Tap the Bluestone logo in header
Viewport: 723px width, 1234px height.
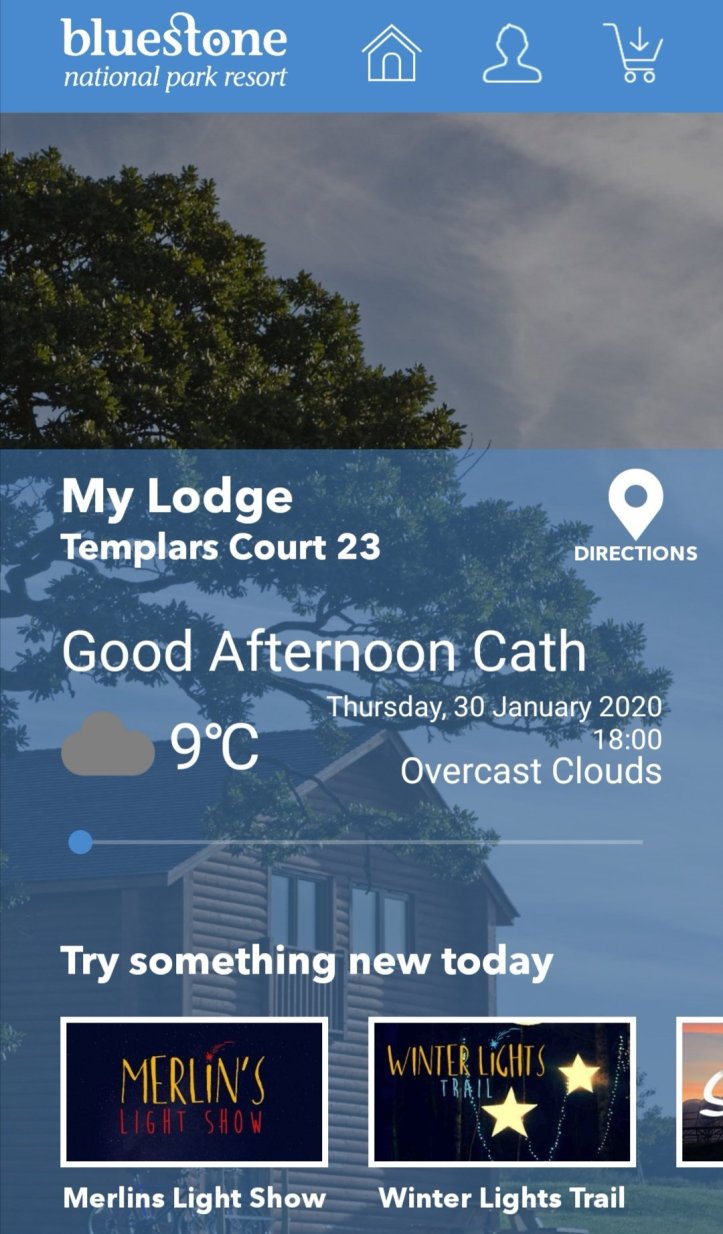click(x=174, y=52)
